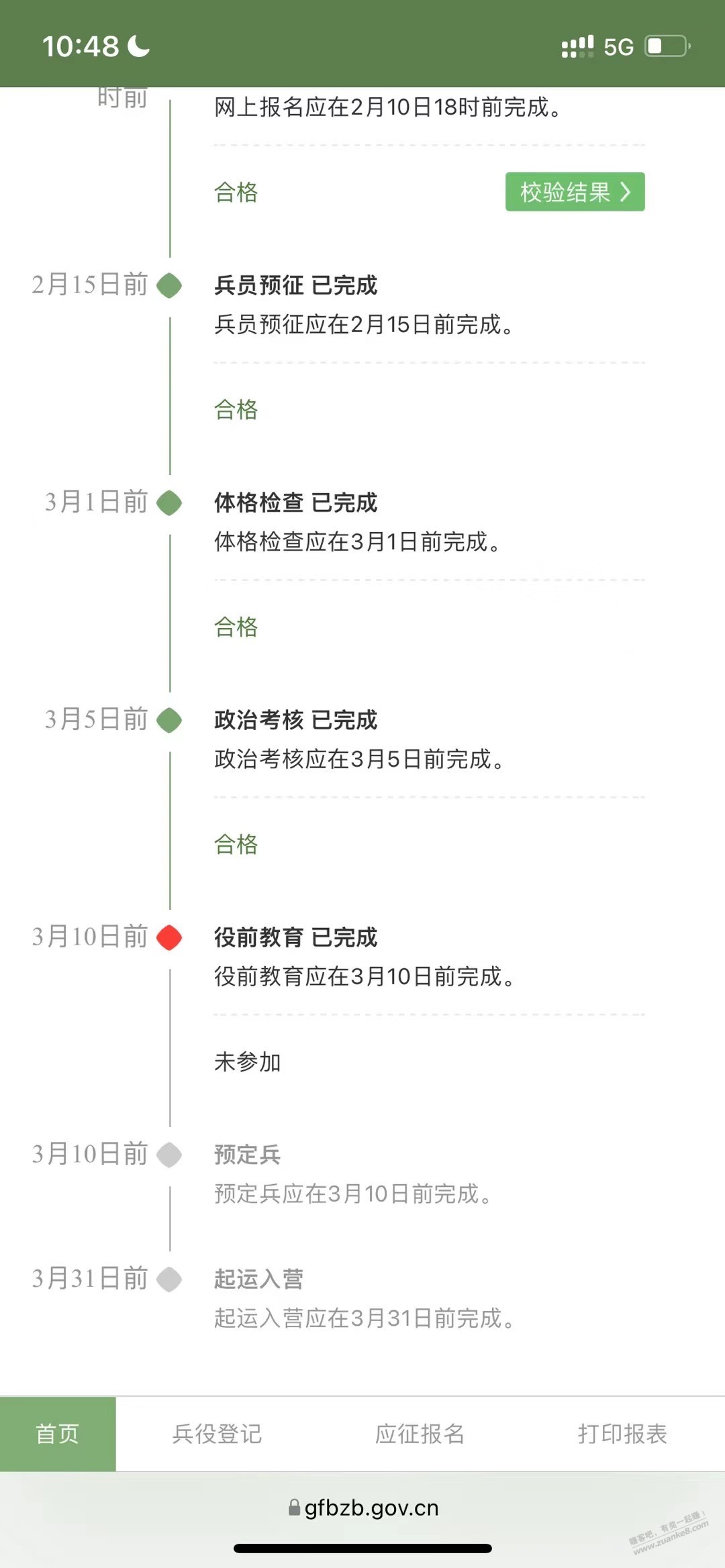Expand the 役前教育 timeline entry
725x1568 pixels.
click(295, 938)
